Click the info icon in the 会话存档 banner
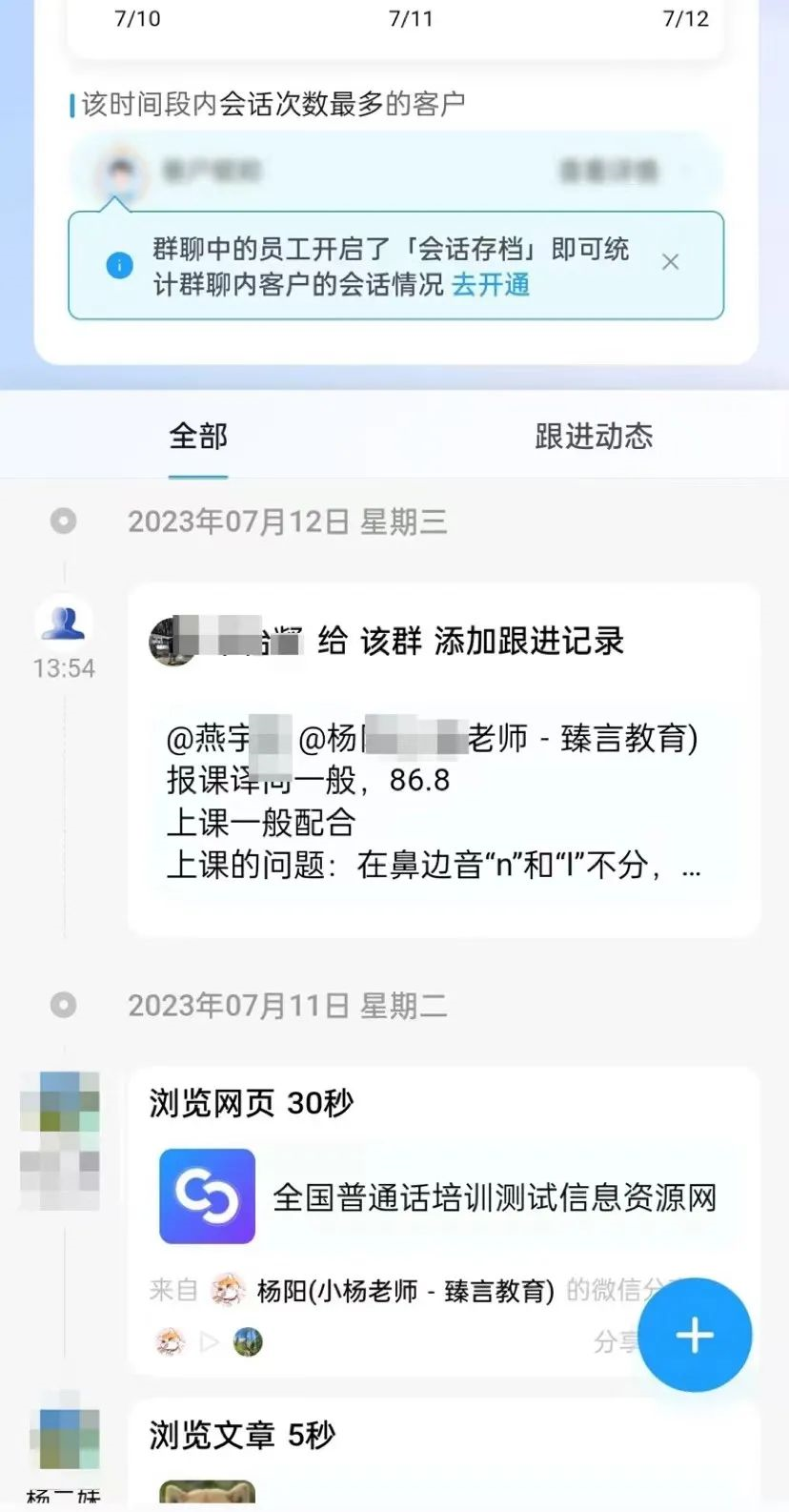The width and height of the screenshot is (789, 1512). pos(119,266)
